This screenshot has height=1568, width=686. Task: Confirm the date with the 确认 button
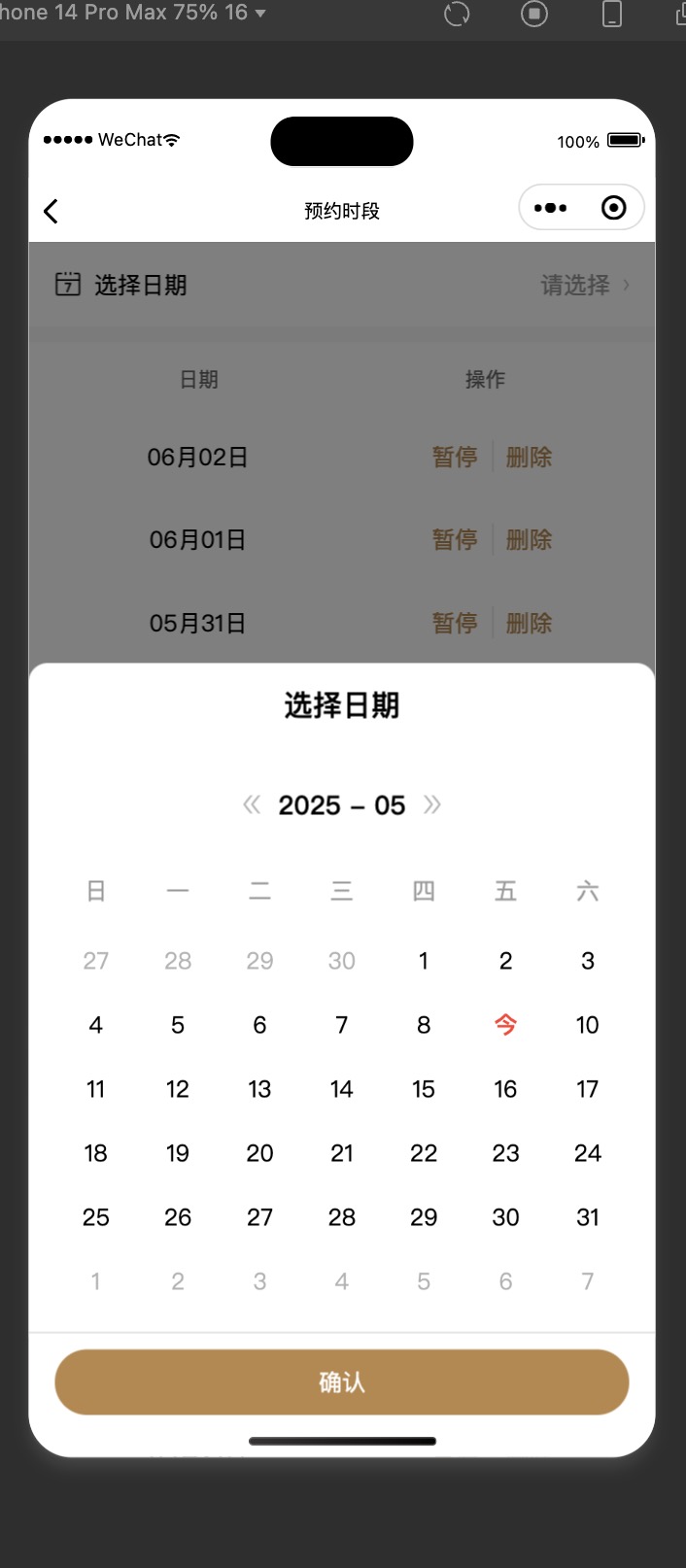342,1381
